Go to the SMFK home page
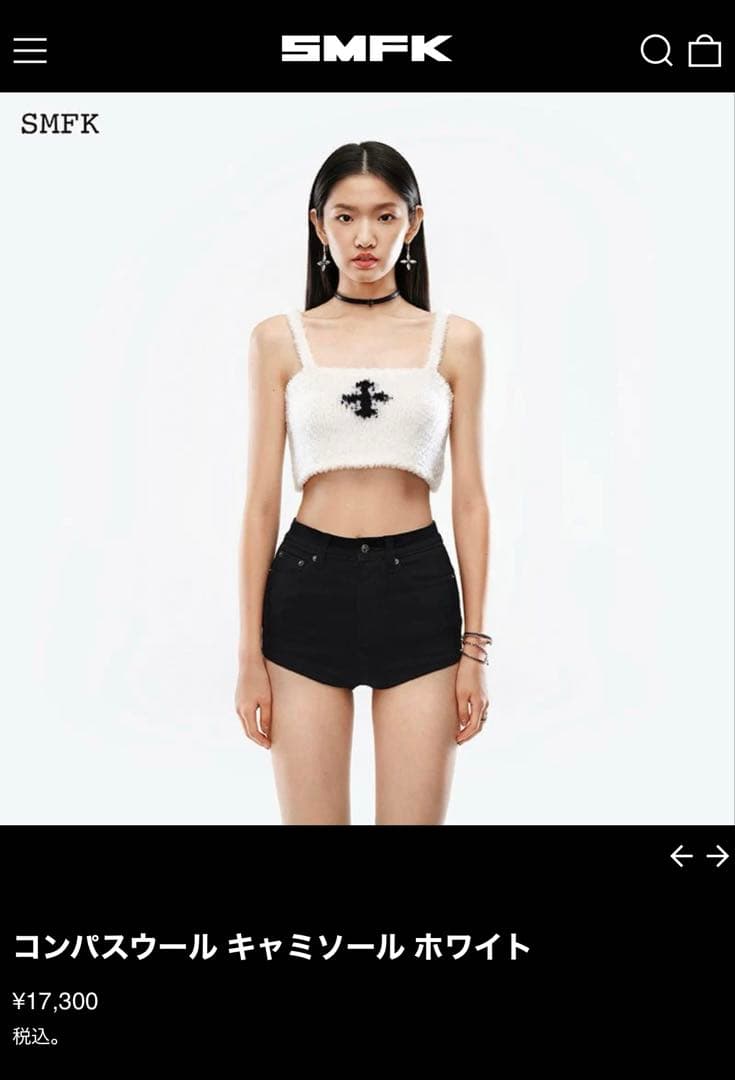 tap(366, 48)
